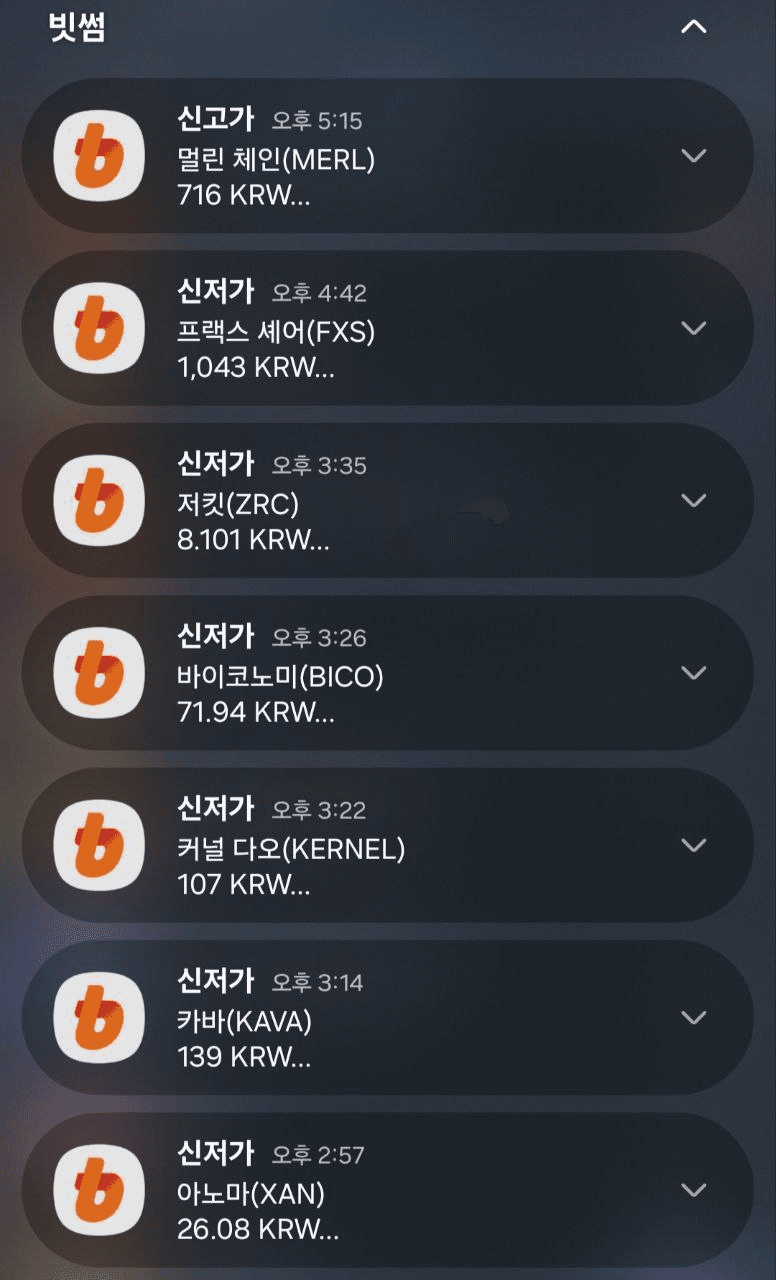The width and height of the screenshot is (776, 1280).
Task: Expand the 커널 다오(KERNEL) notification chevron
Action: click(x=693, y=845)
